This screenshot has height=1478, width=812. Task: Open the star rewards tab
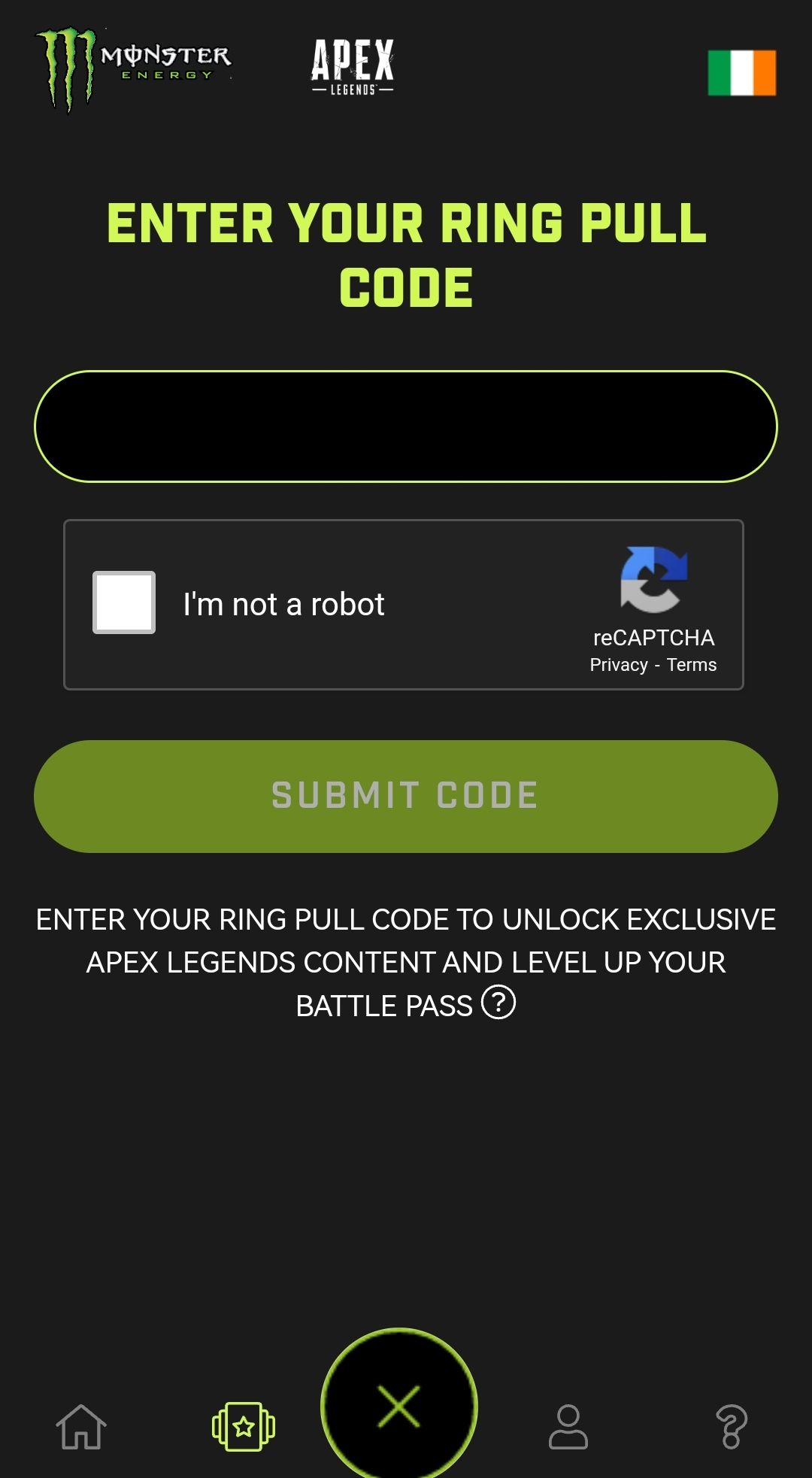(244, 1426)
